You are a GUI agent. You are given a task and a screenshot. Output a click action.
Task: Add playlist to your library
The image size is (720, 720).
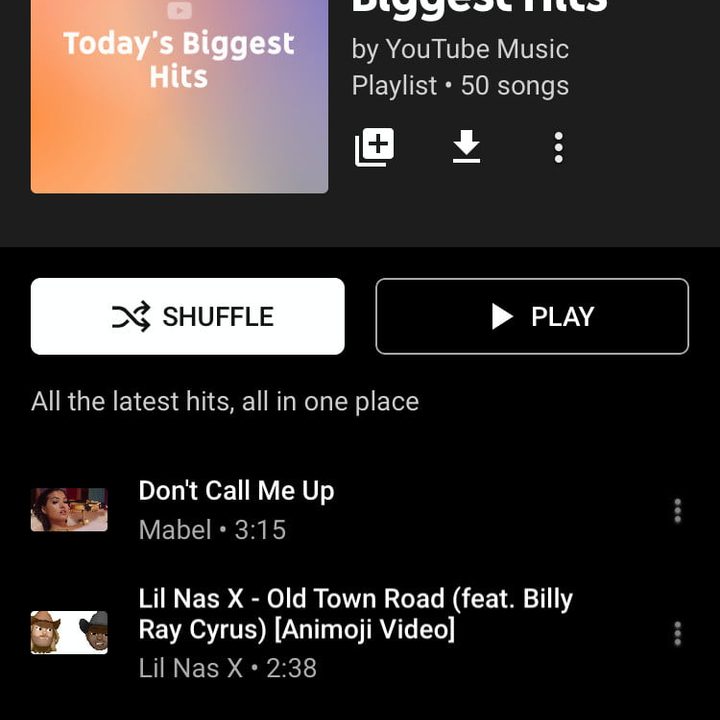coord(375,147)
